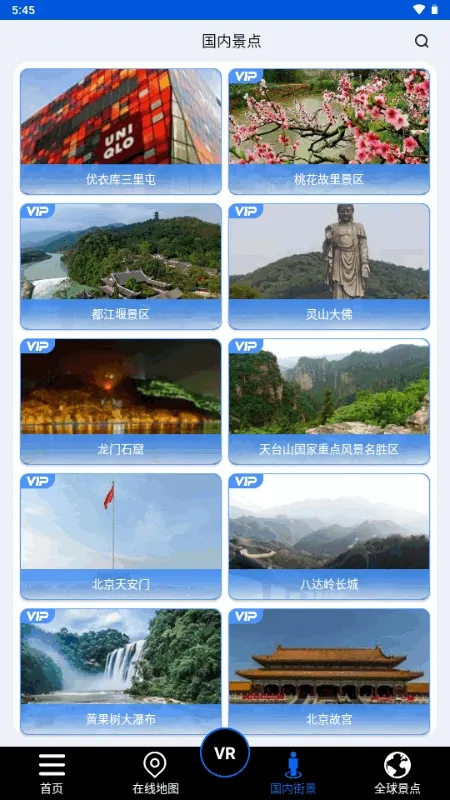The width and height of the screenshot is (450, 800).
Task: View the 都江堰景区 street view
Action: click(121, 266)
